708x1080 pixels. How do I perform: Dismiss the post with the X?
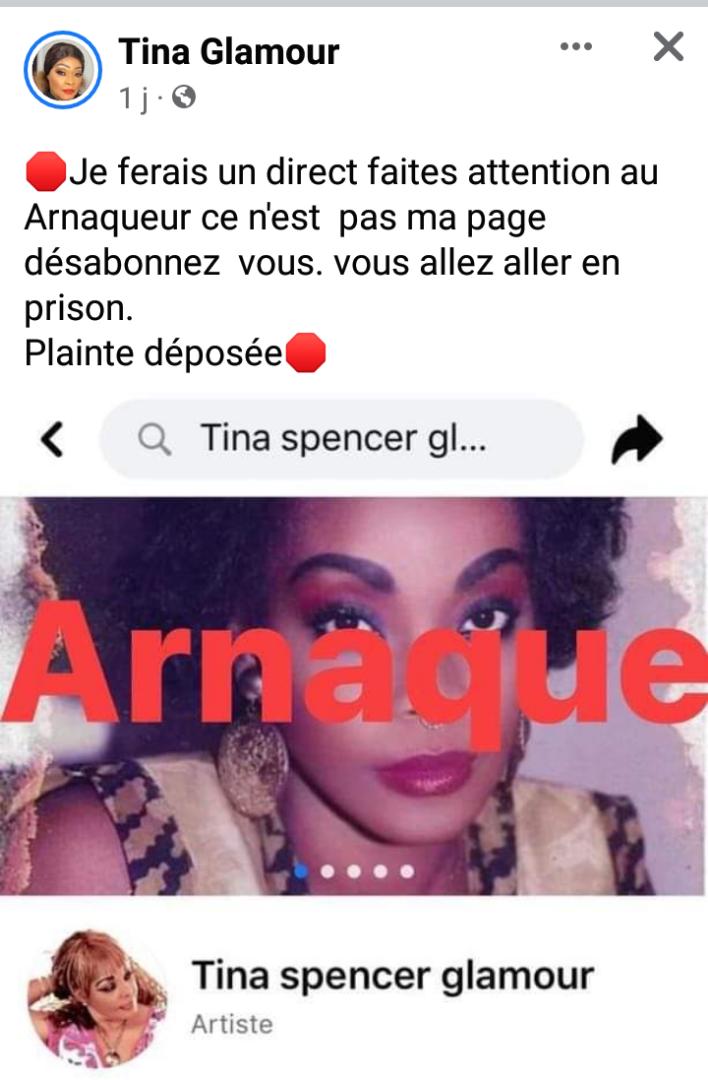667,47
